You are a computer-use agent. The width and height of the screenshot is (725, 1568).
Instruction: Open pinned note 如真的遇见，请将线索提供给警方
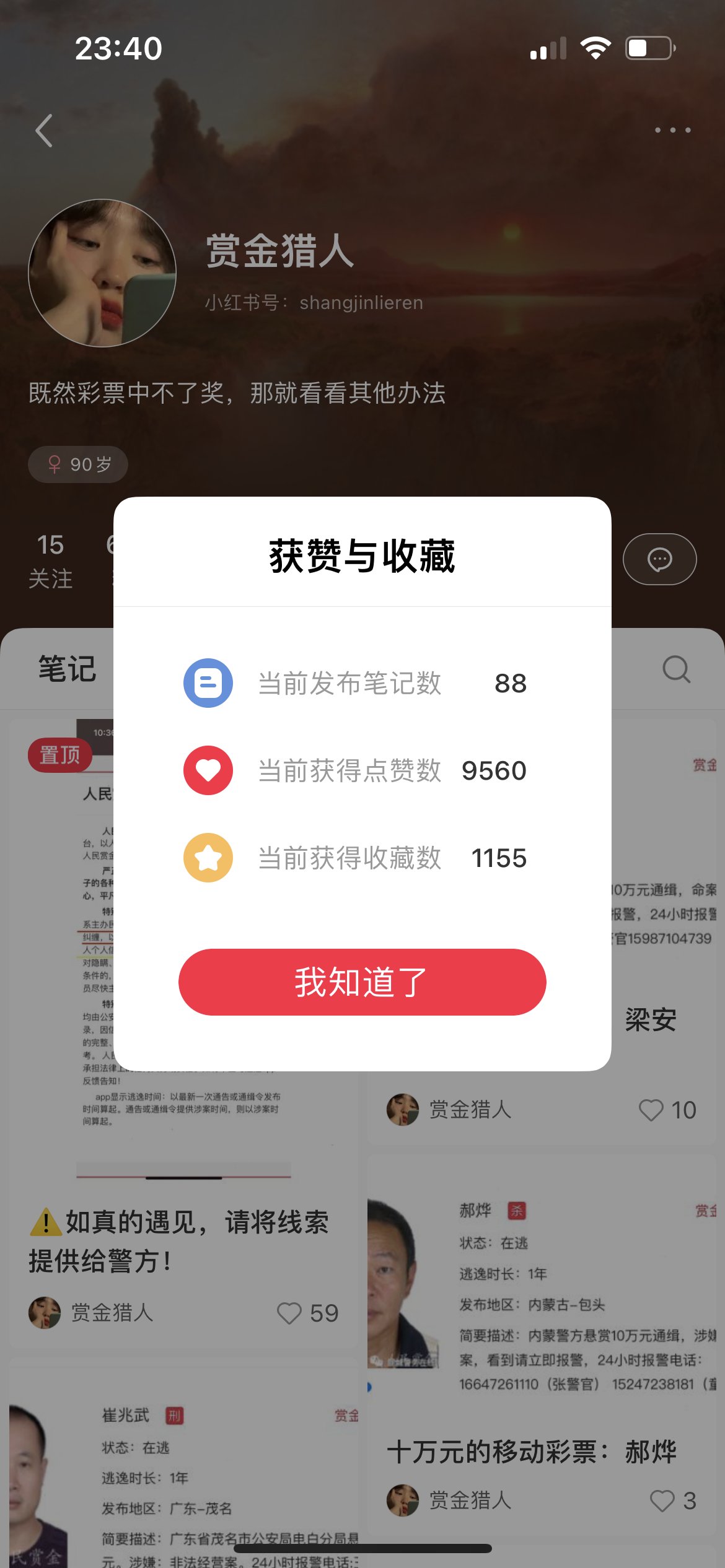click(x=180, y=1240)
